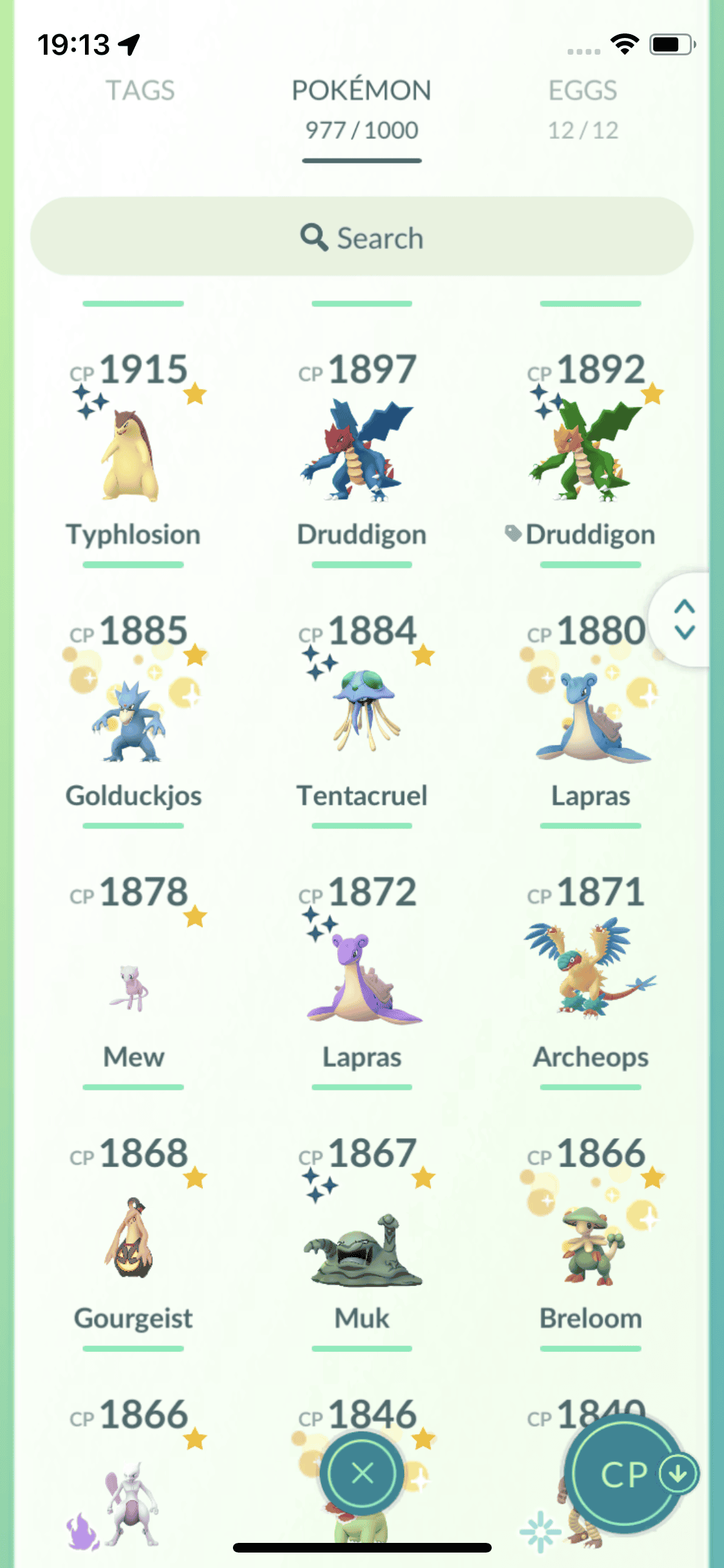Tap the up-down arrows scroll handle
Screen dimensions: 724x1568
point(685,619)
